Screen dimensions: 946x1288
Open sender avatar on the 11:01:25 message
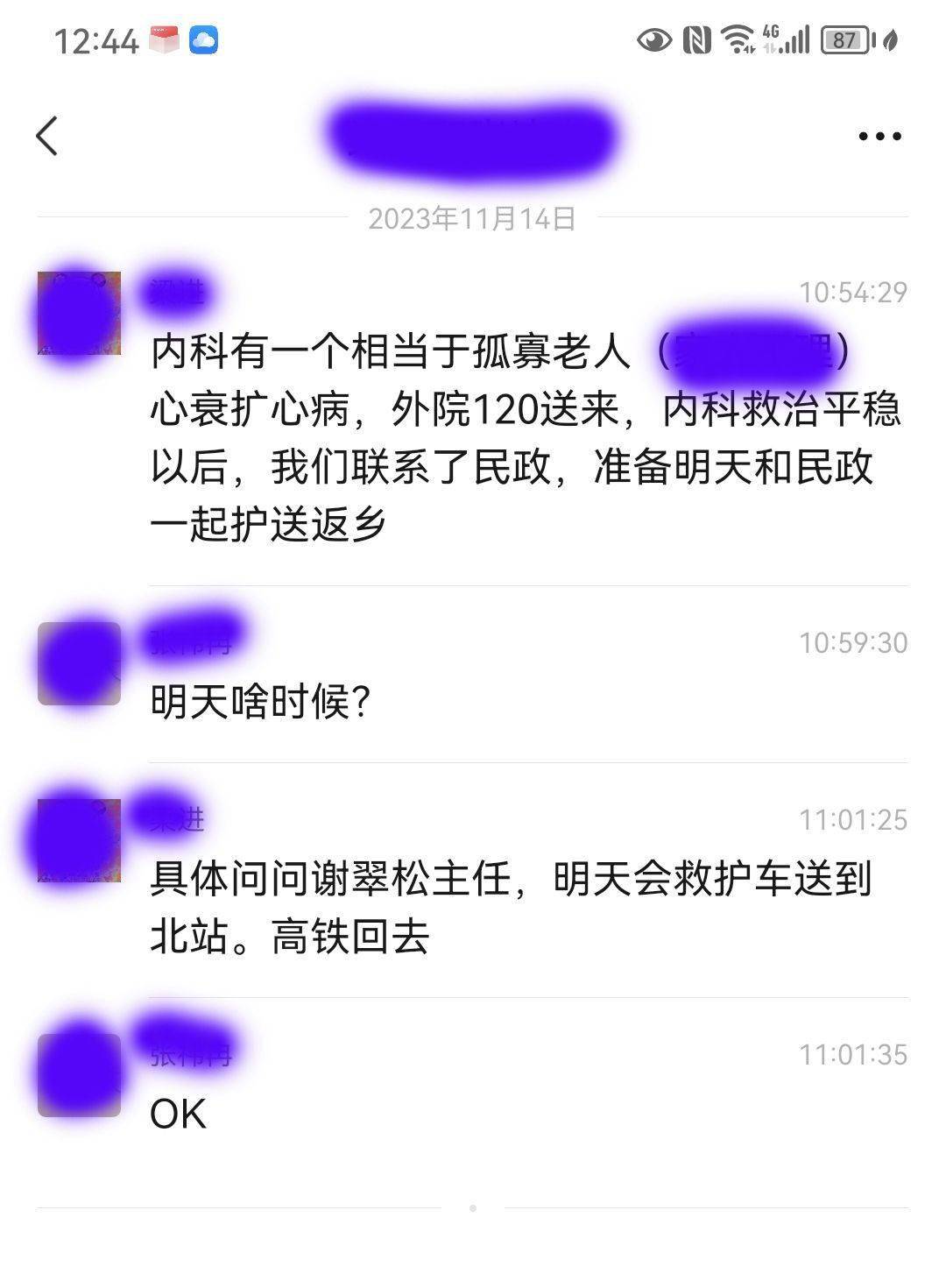coord(79,839)
